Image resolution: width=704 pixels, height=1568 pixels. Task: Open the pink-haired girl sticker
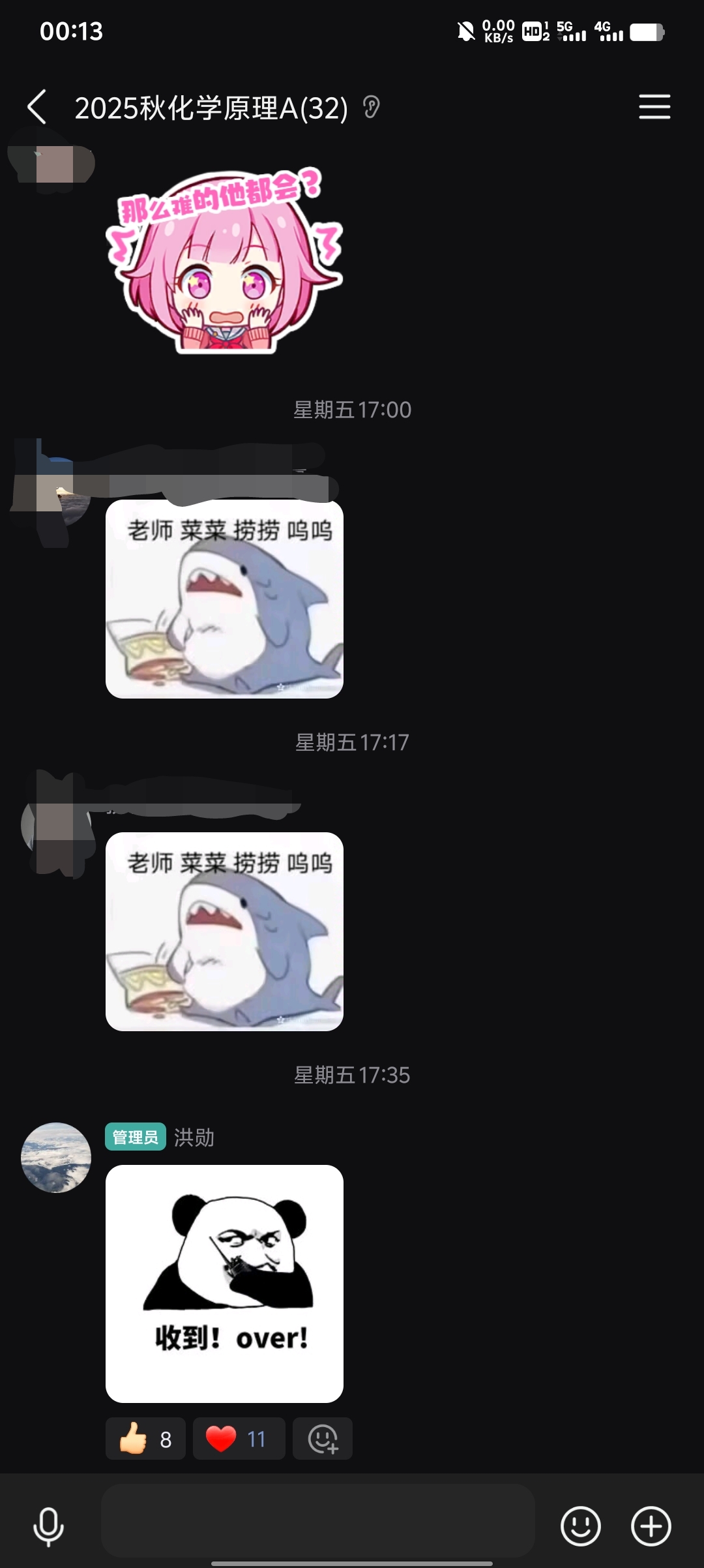pyautogui.click(x=224, y=261)
